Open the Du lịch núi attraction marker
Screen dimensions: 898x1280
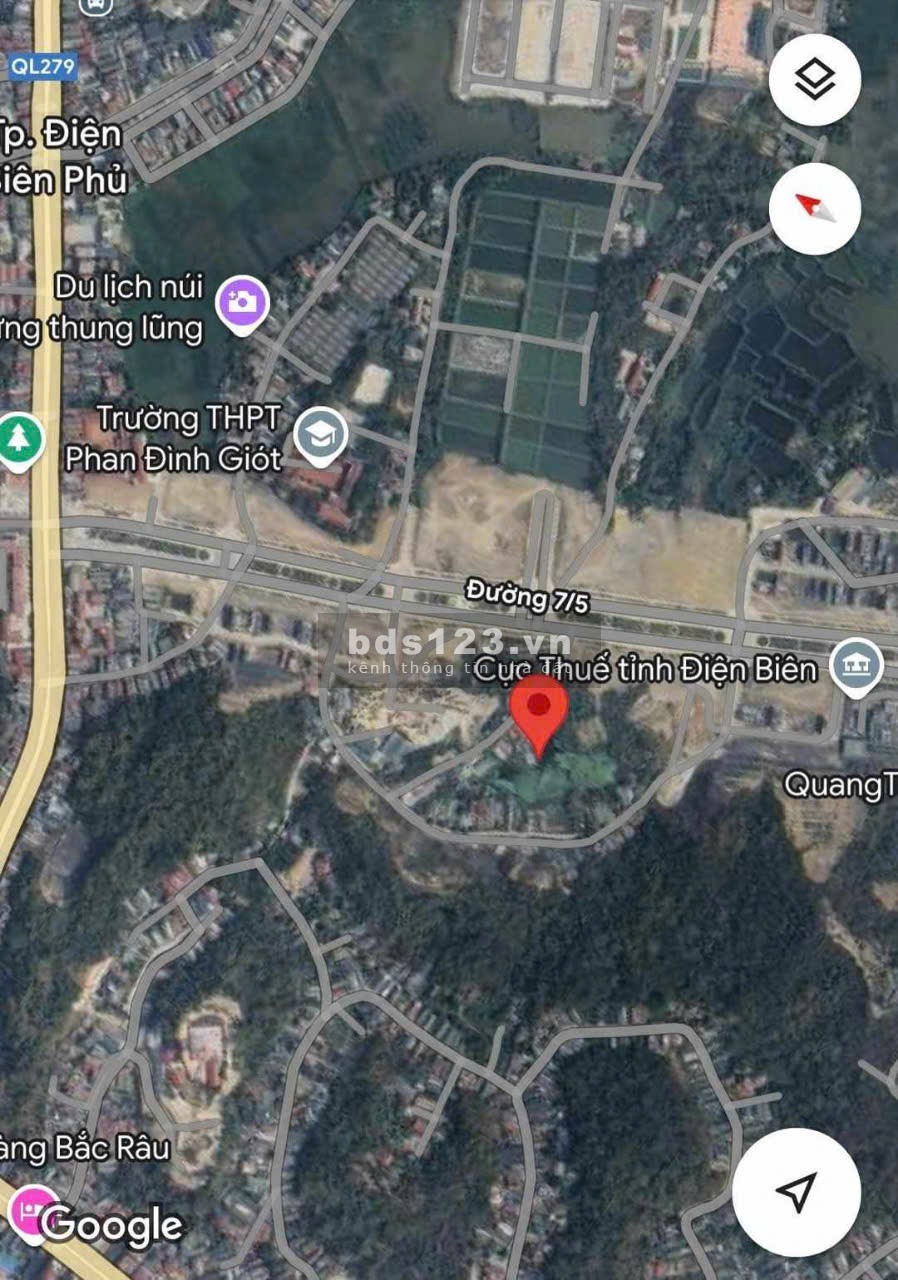[x=243, y=300]
